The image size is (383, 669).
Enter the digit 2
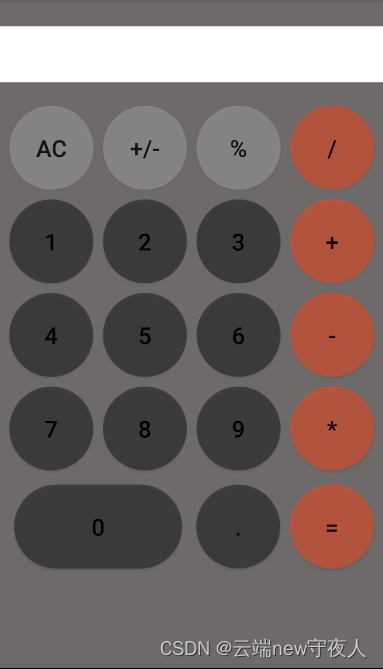pos(145,241)
